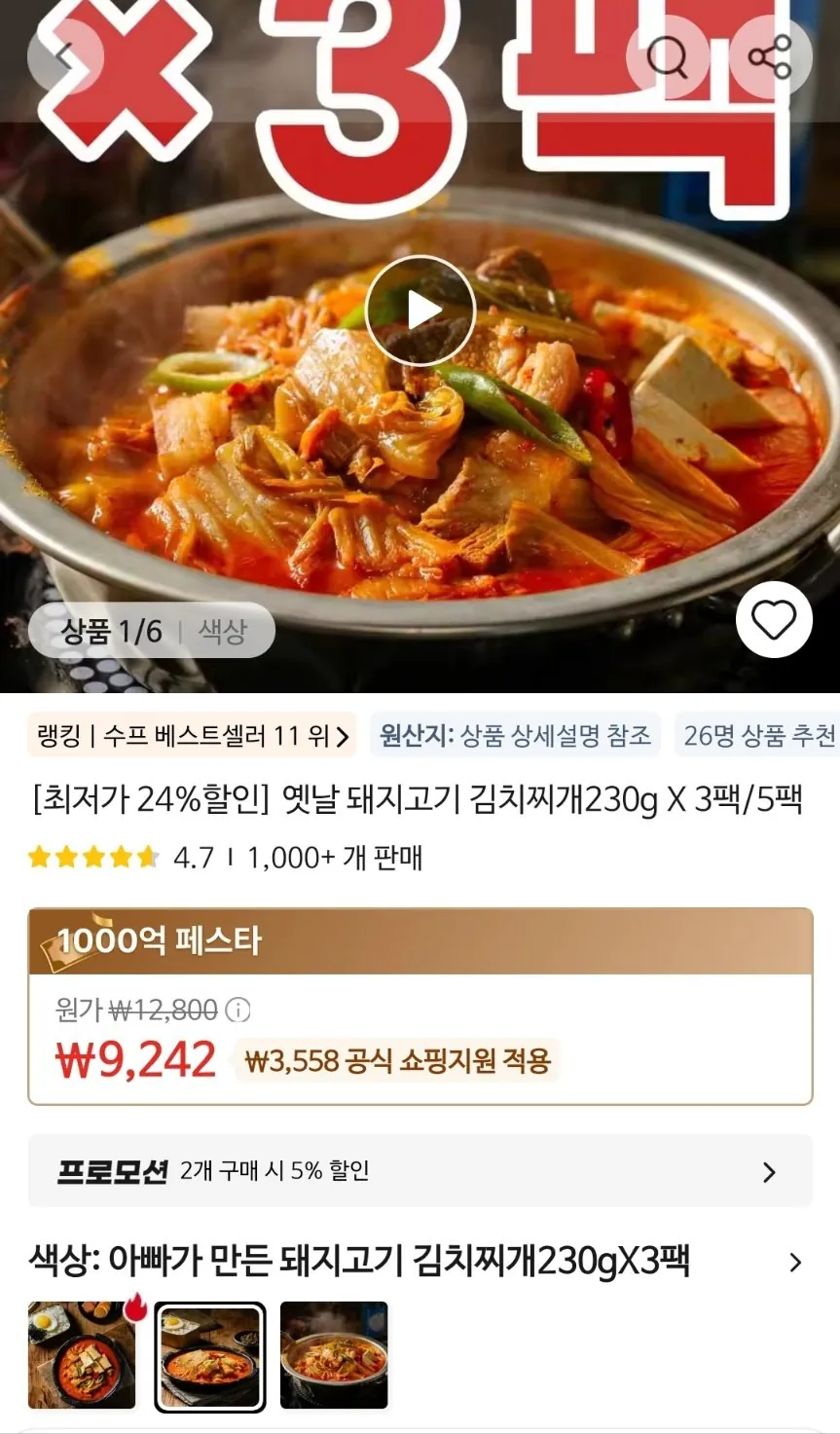The width and height of the screenshot is (840, 1434).
Task: Open the search icon
Action: tap(669, 56)
